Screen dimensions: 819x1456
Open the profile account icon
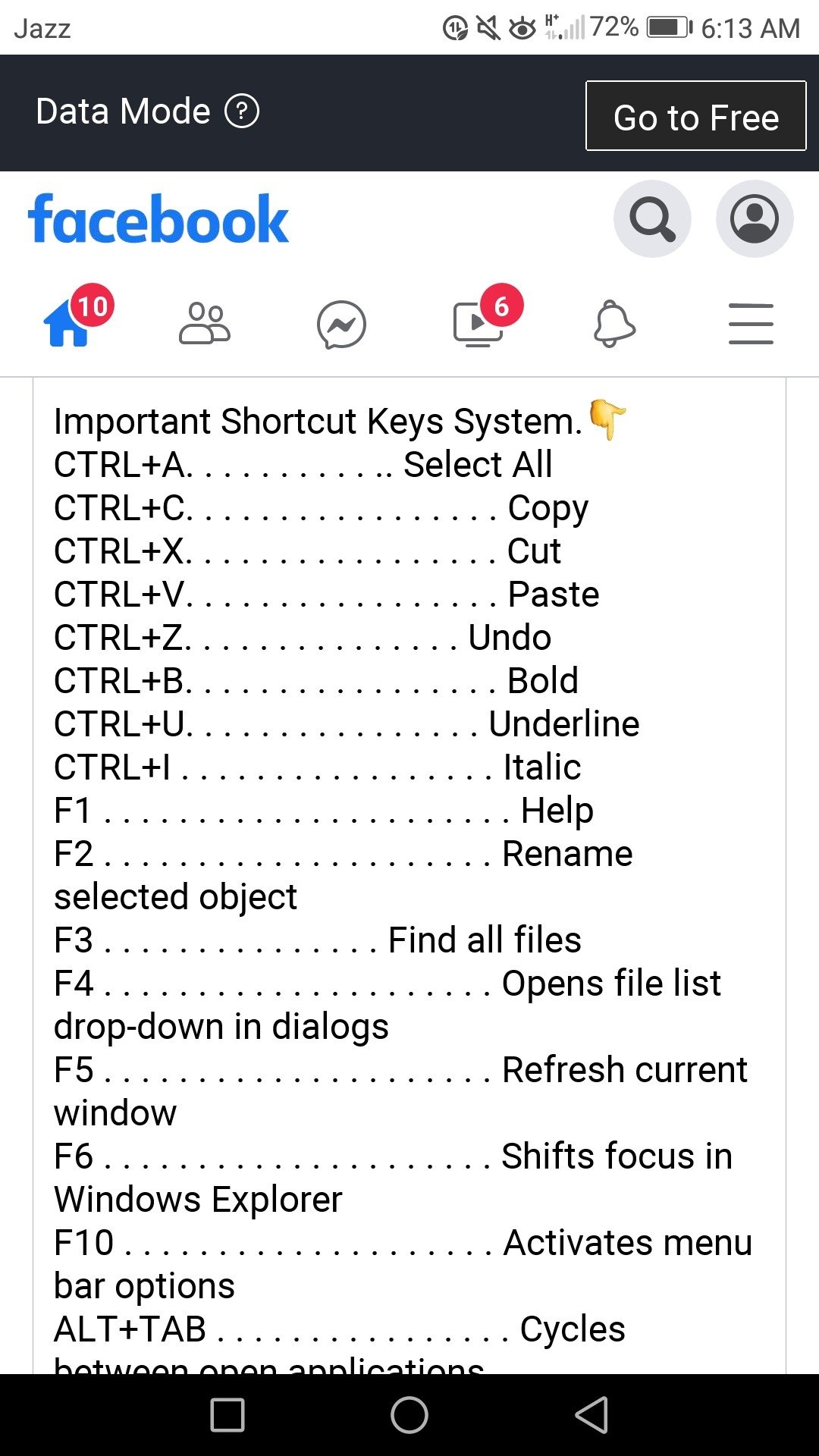click(x=754, y=219)
